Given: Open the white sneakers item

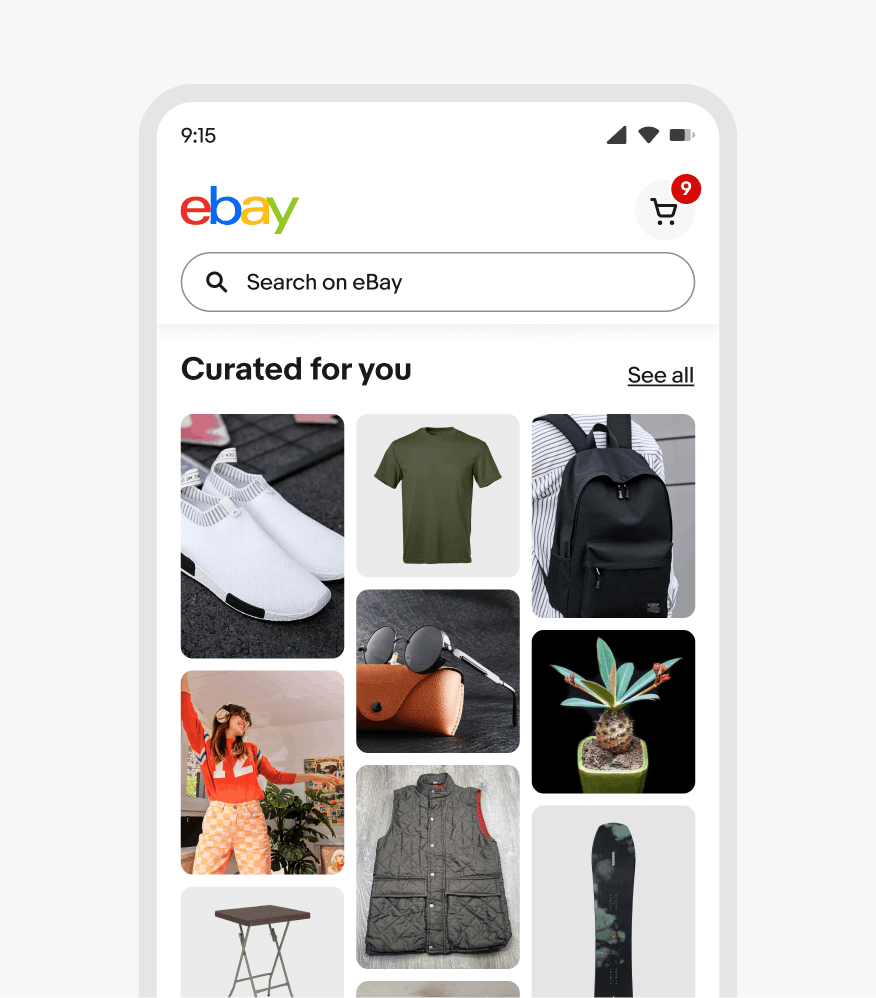Looking at the screenshot, I should 262,535.
